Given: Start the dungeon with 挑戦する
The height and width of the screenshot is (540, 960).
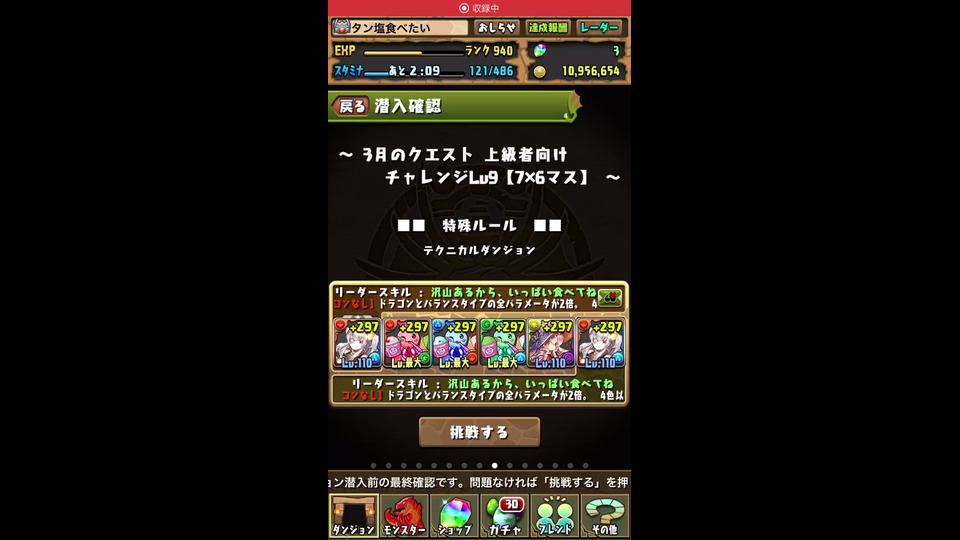Looking at the screenshot, I should click(x=479, y=432).
